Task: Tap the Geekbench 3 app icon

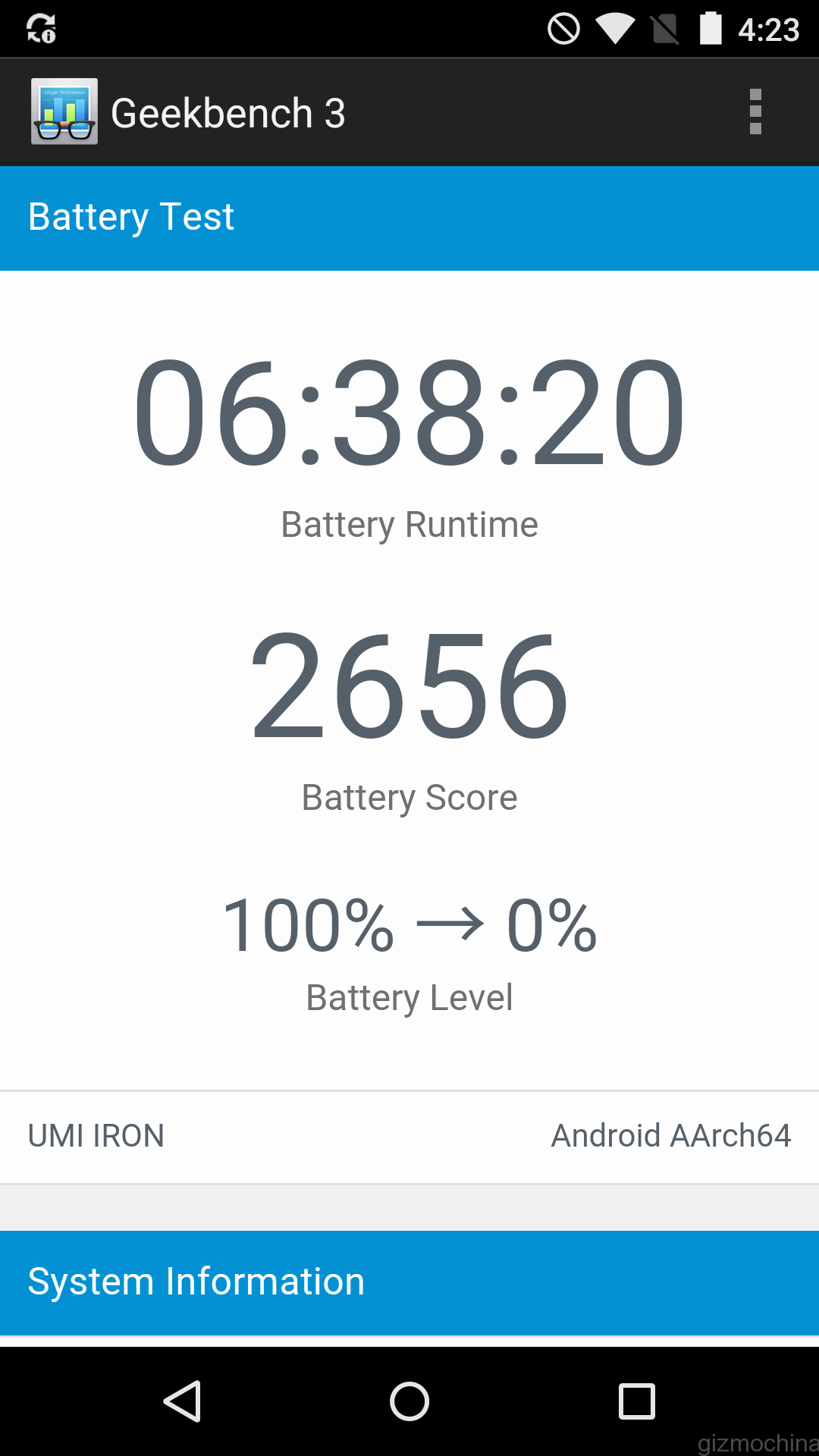Action: 64,112
